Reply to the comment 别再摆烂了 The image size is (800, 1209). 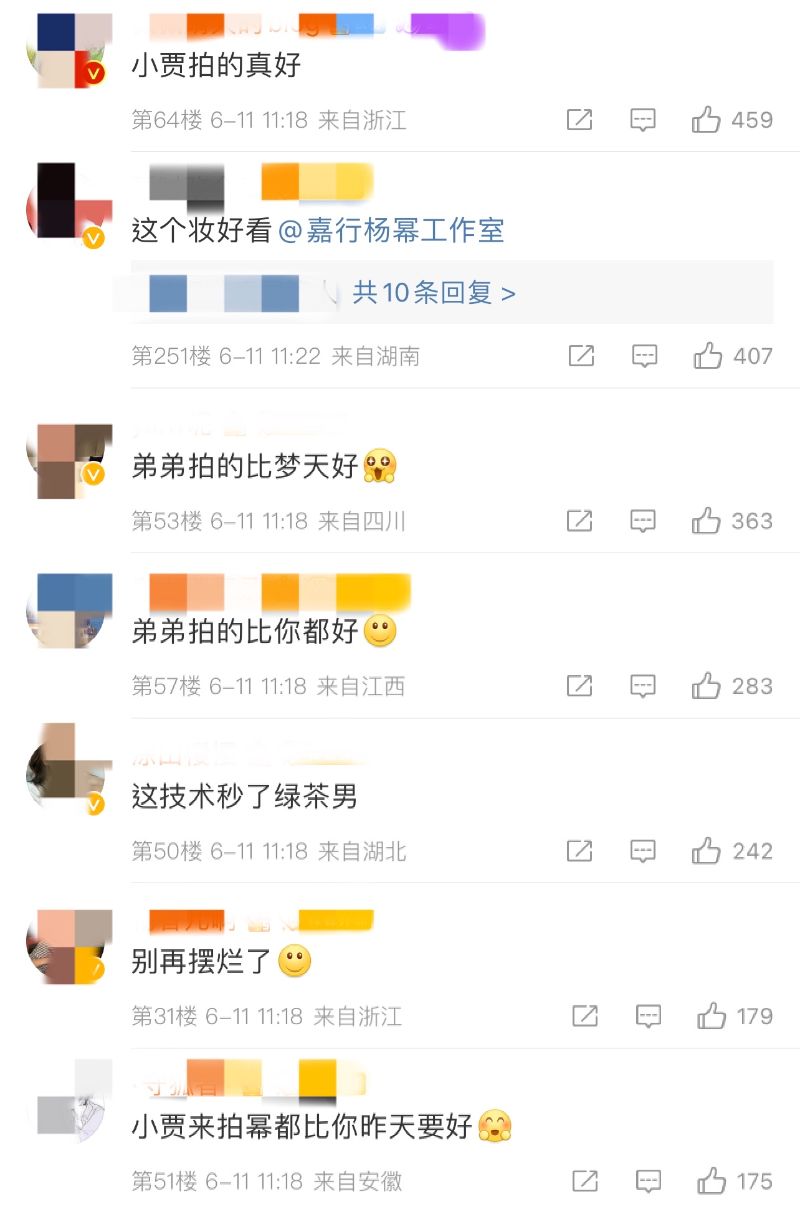coord(648,1017)
